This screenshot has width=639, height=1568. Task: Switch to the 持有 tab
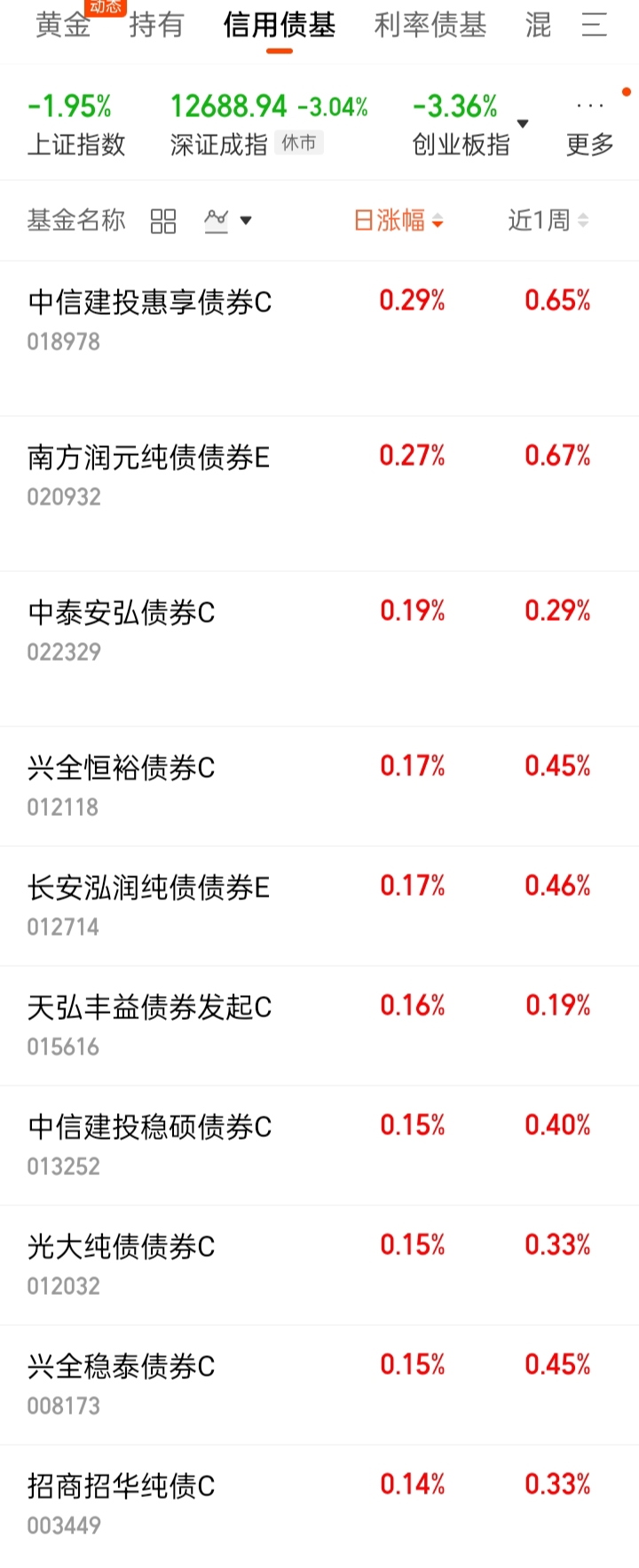[156, 25]
